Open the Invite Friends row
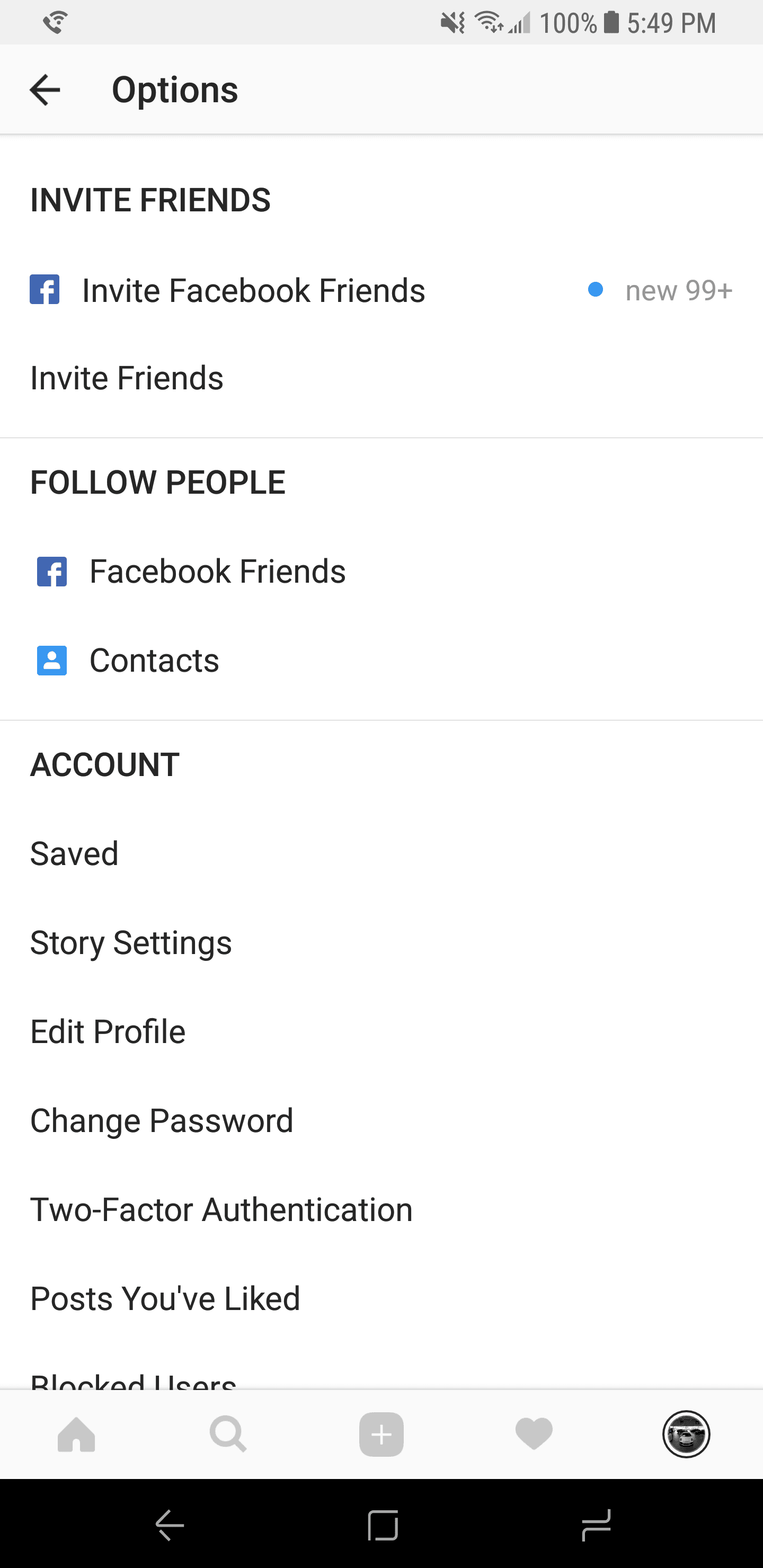Screen dimensions: 763x1568 point(127,378)
